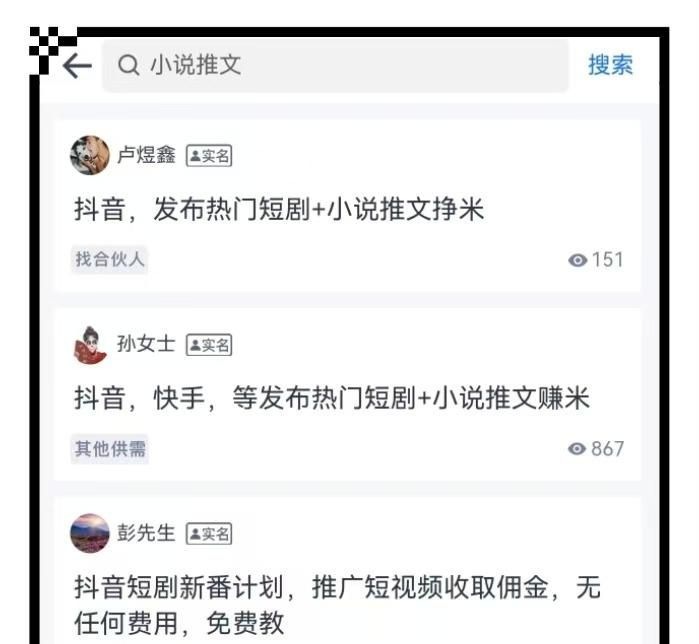Tap the 搜索 button
Image resolution: width=699 pixels, height=644 pixels.
pos(610,66)
